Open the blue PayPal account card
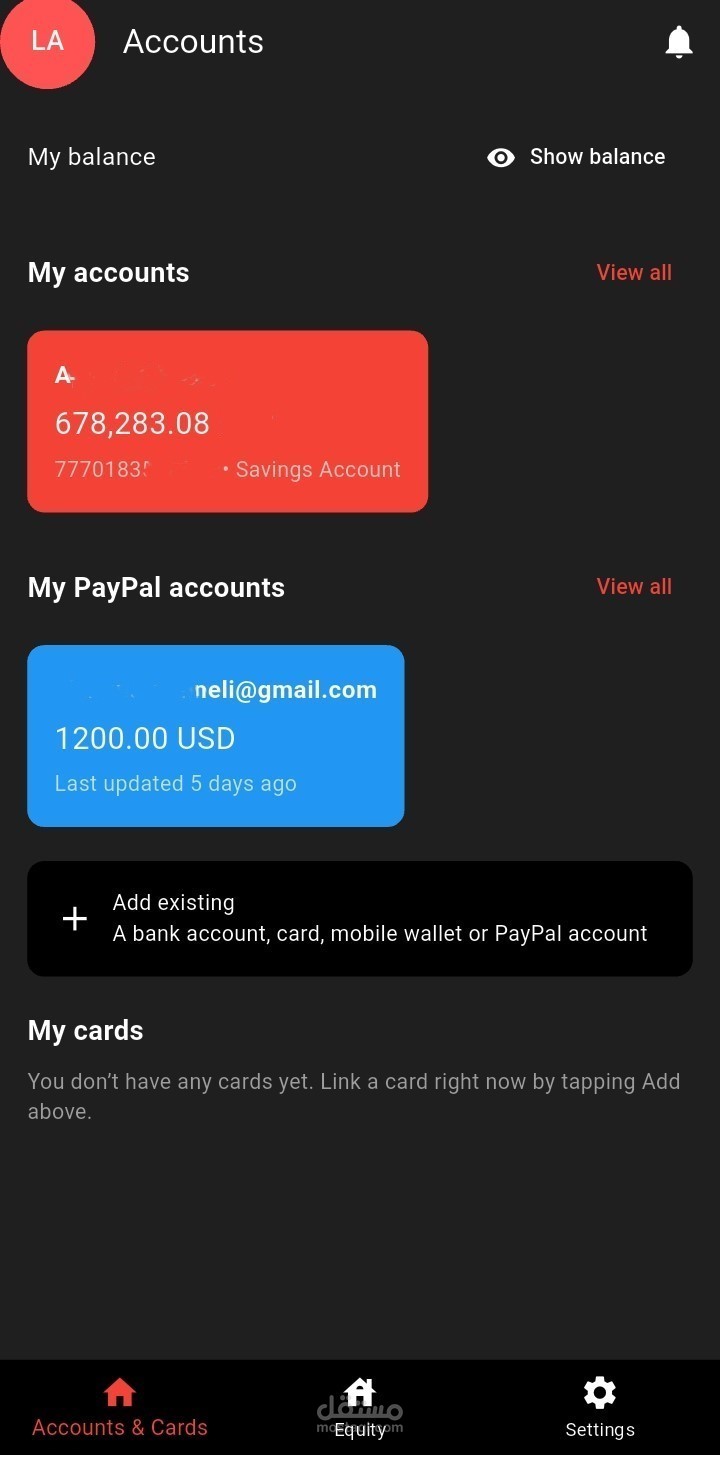The height and width of the screenshot is (1464, 720). point(216,736)
